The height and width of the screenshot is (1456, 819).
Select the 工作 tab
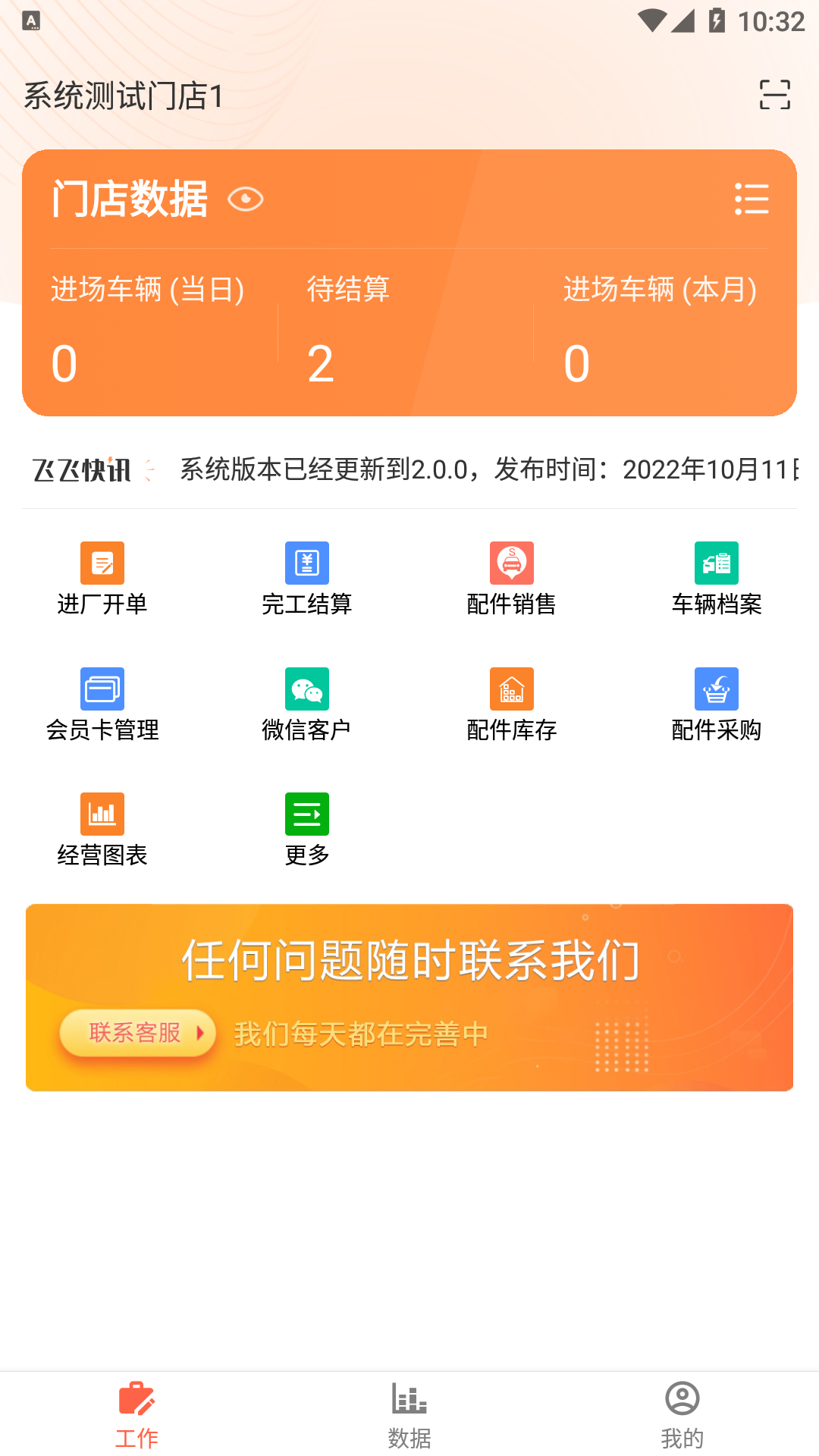pos(136,1414)
